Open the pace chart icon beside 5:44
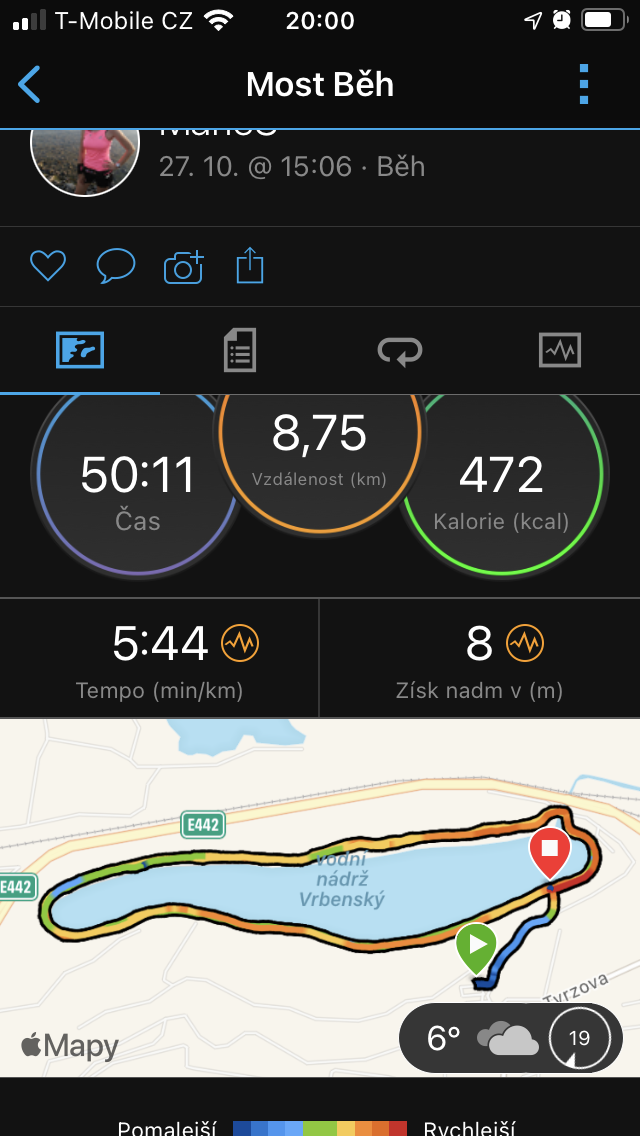This screenshot has height=1136, width=640. [240, 643]
